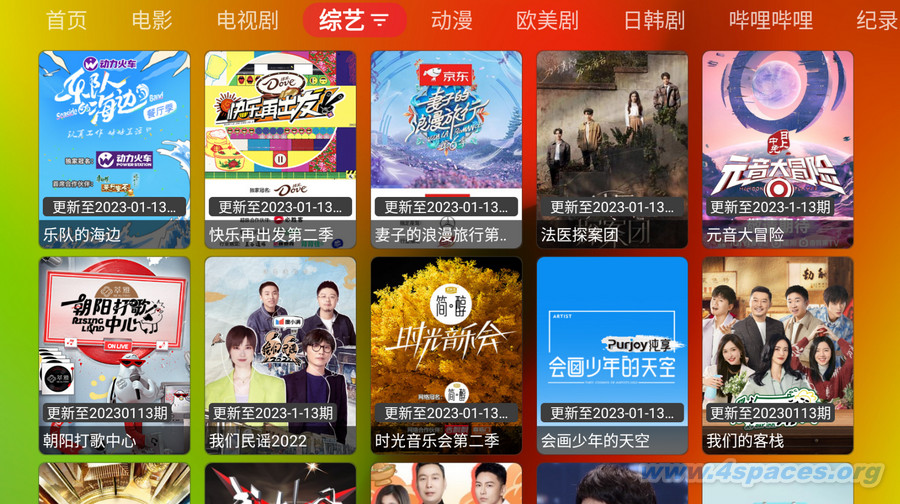Viewport: 900px width, 504px height.
Task: Open the filter on the 综艺 tab
Action: click(380, 20)
